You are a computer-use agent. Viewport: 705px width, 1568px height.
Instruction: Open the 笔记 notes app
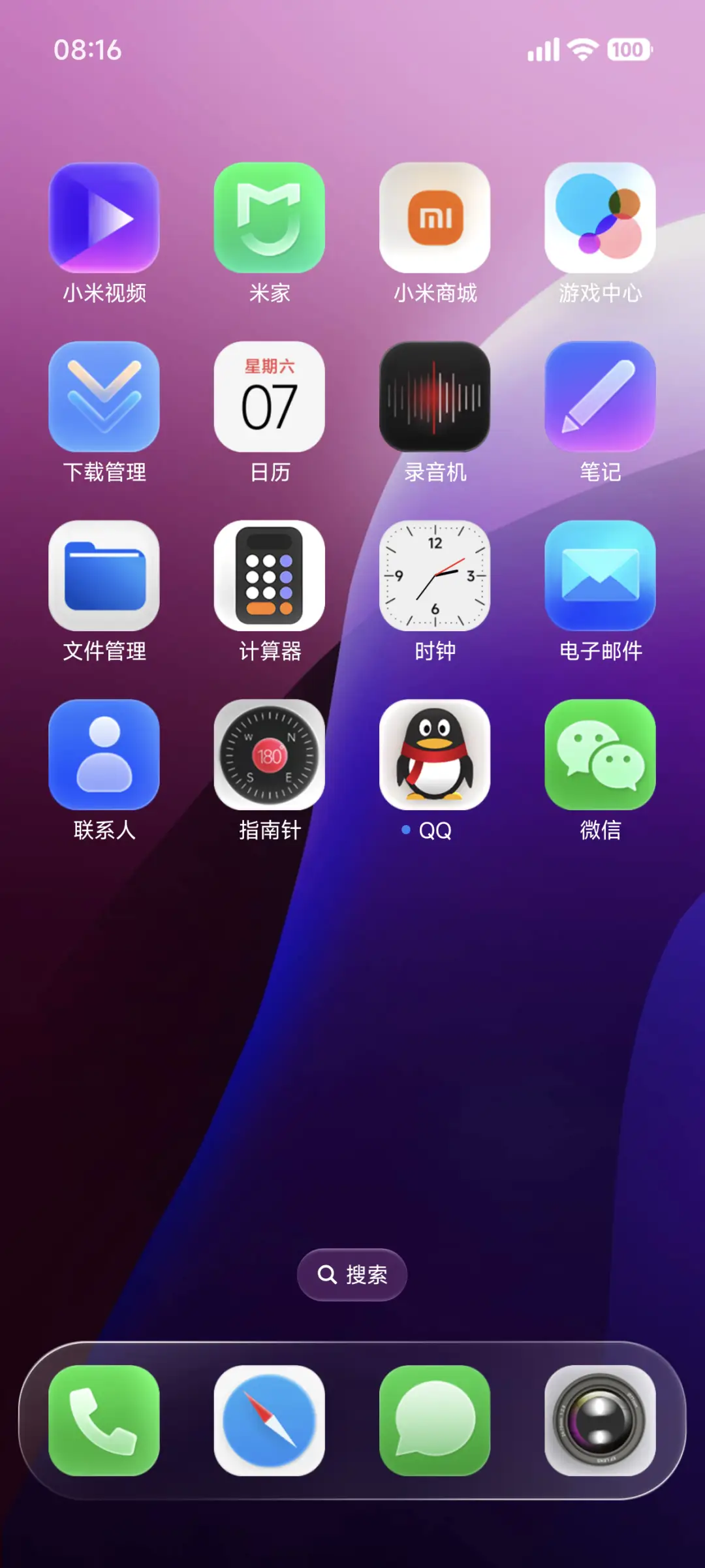tap(601, 398)
